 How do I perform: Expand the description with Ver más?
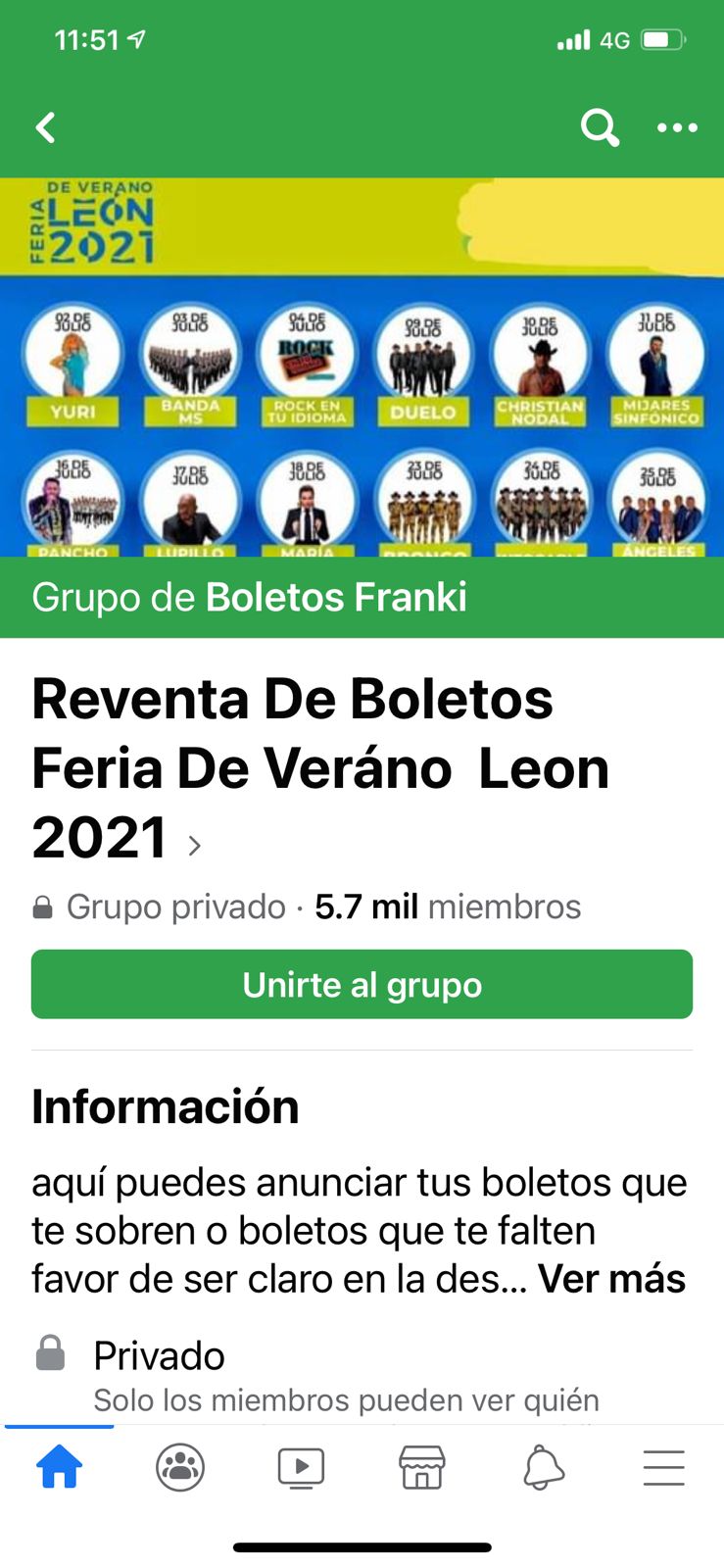611,1279
